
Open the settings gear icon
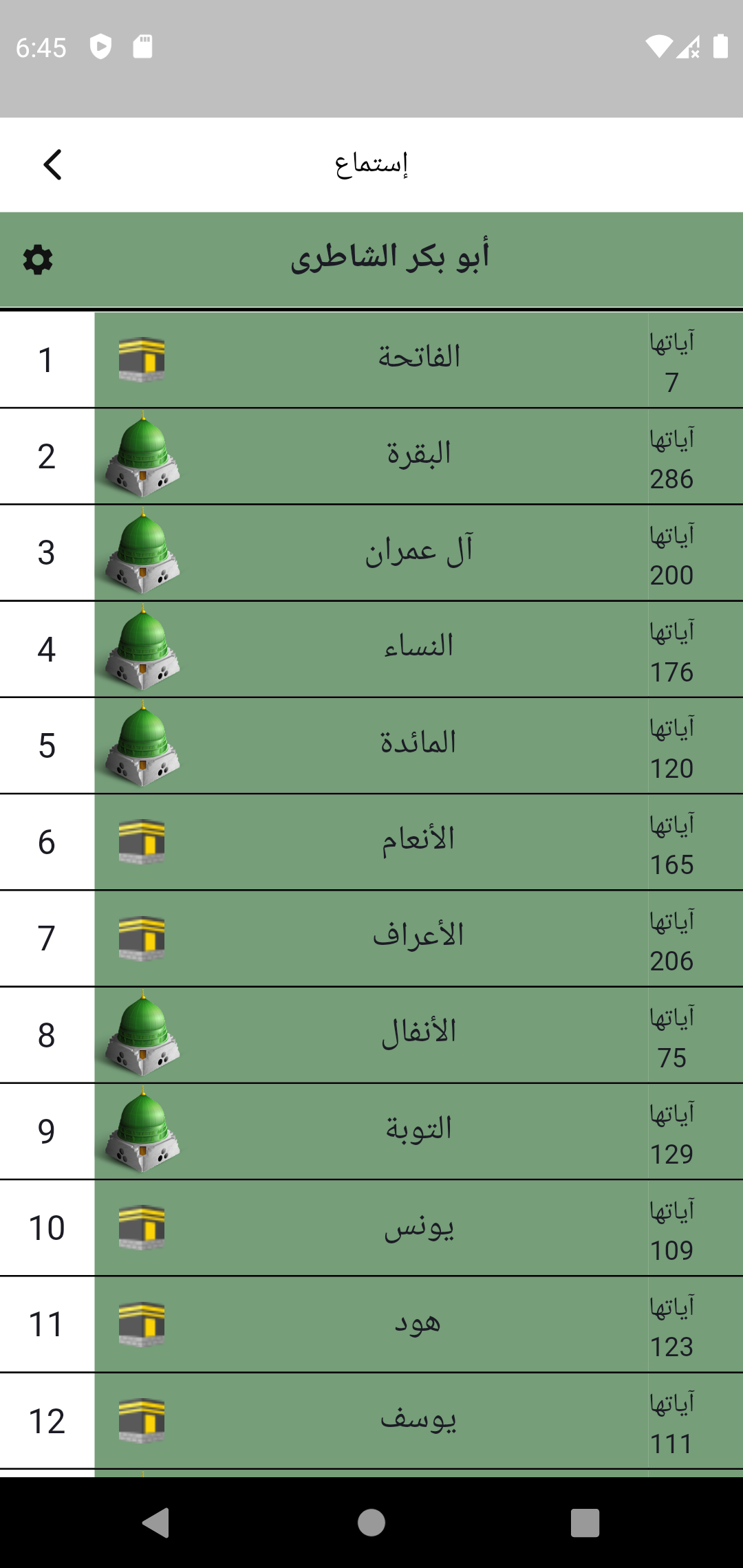pos(38,260)
